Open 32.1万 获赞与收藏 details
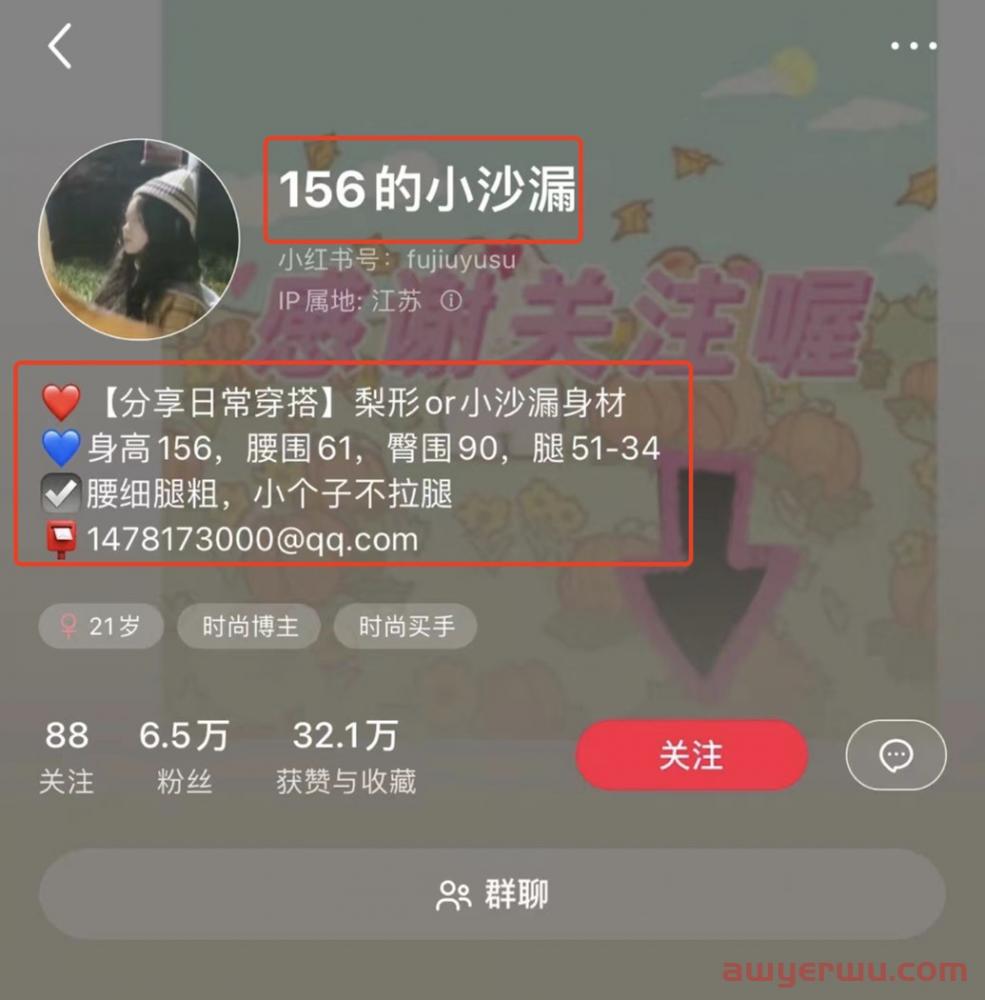985x1000 pixels. 346,756
